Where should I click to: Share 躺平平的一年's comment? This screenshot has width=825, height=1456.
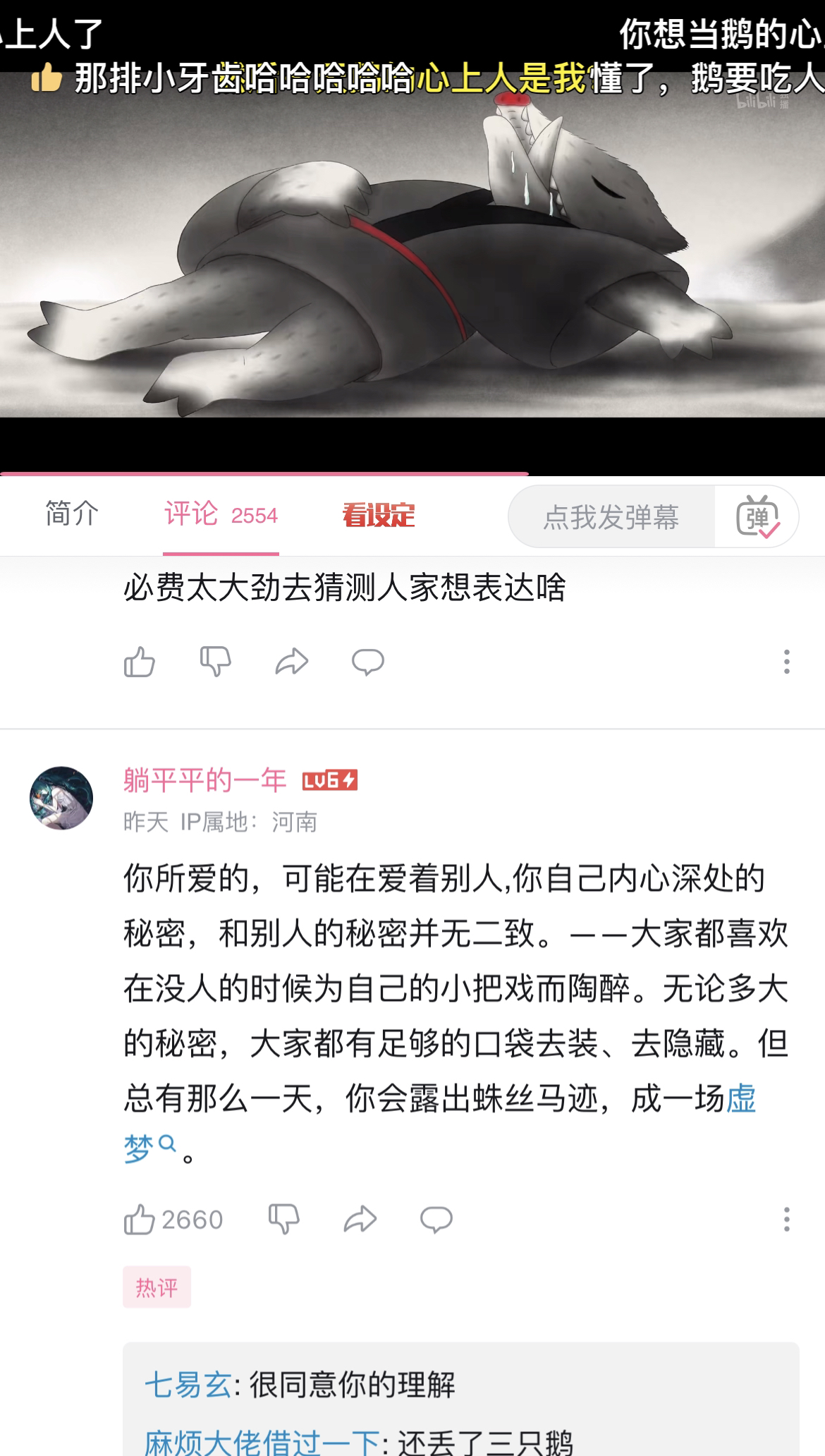360,1219
